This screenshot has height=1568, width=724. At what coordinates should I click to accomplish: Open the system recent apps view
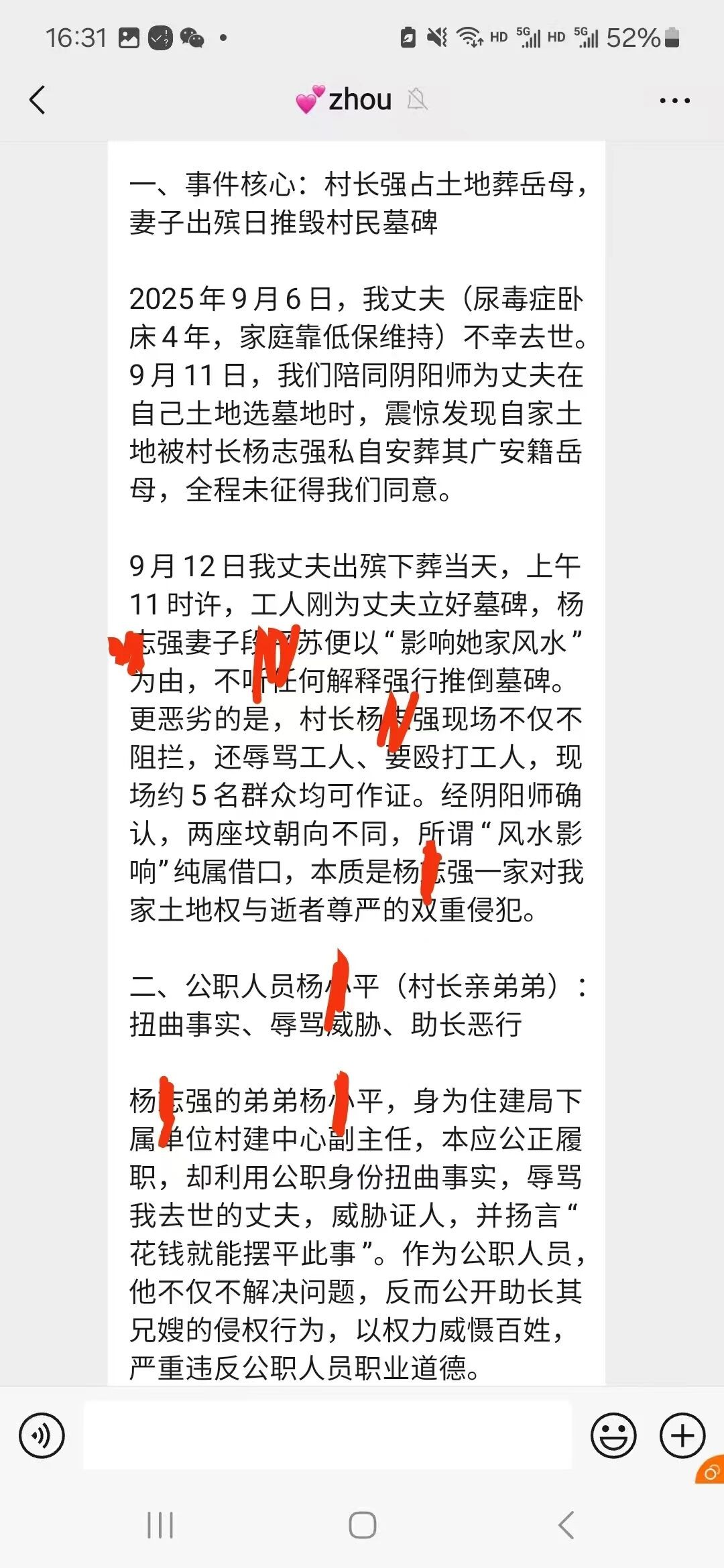[160, 1526]
